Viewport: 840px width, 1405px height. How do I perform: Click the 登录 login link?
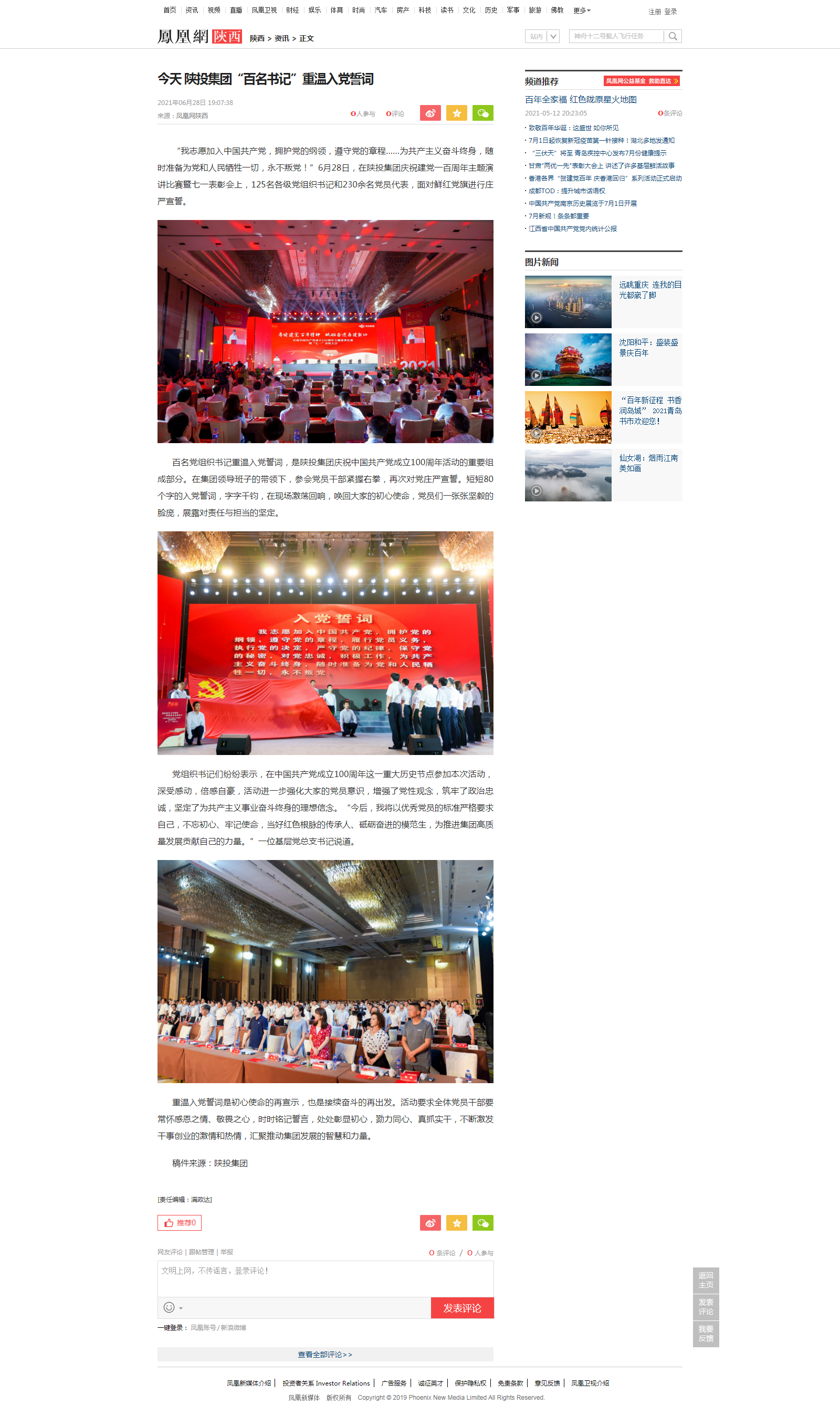click(x=670, y=12)
